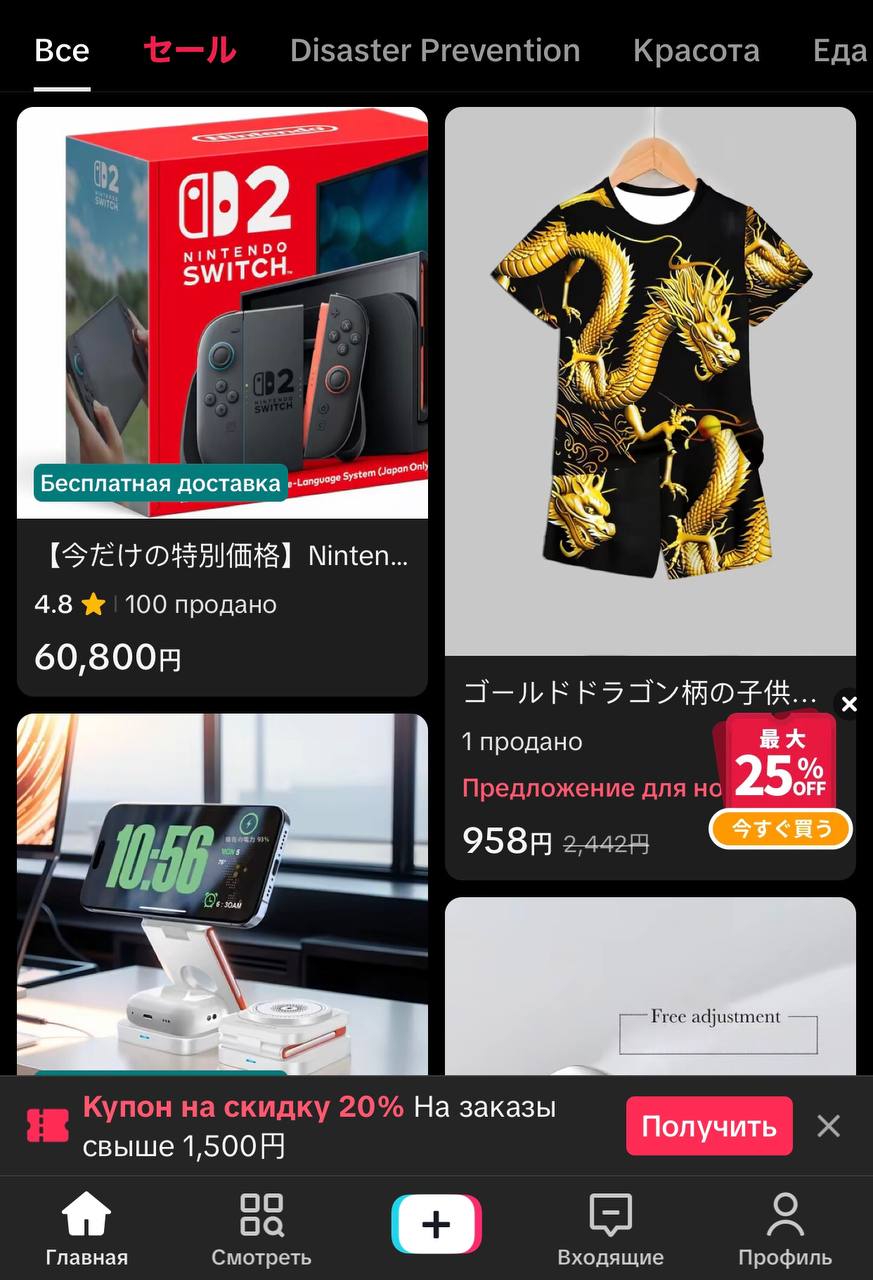Switch to the Профиль tab

785,1228
